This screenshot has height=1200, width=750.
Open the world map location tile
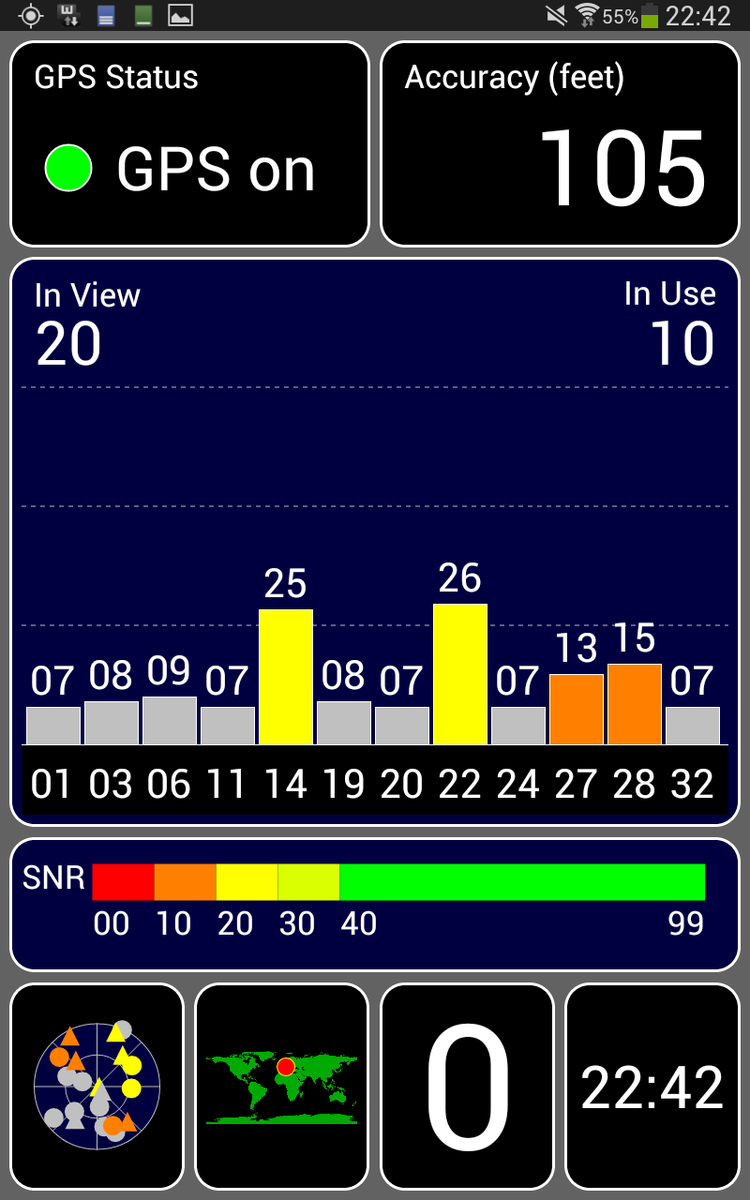pyautogui.click(x=282, y=1086)
